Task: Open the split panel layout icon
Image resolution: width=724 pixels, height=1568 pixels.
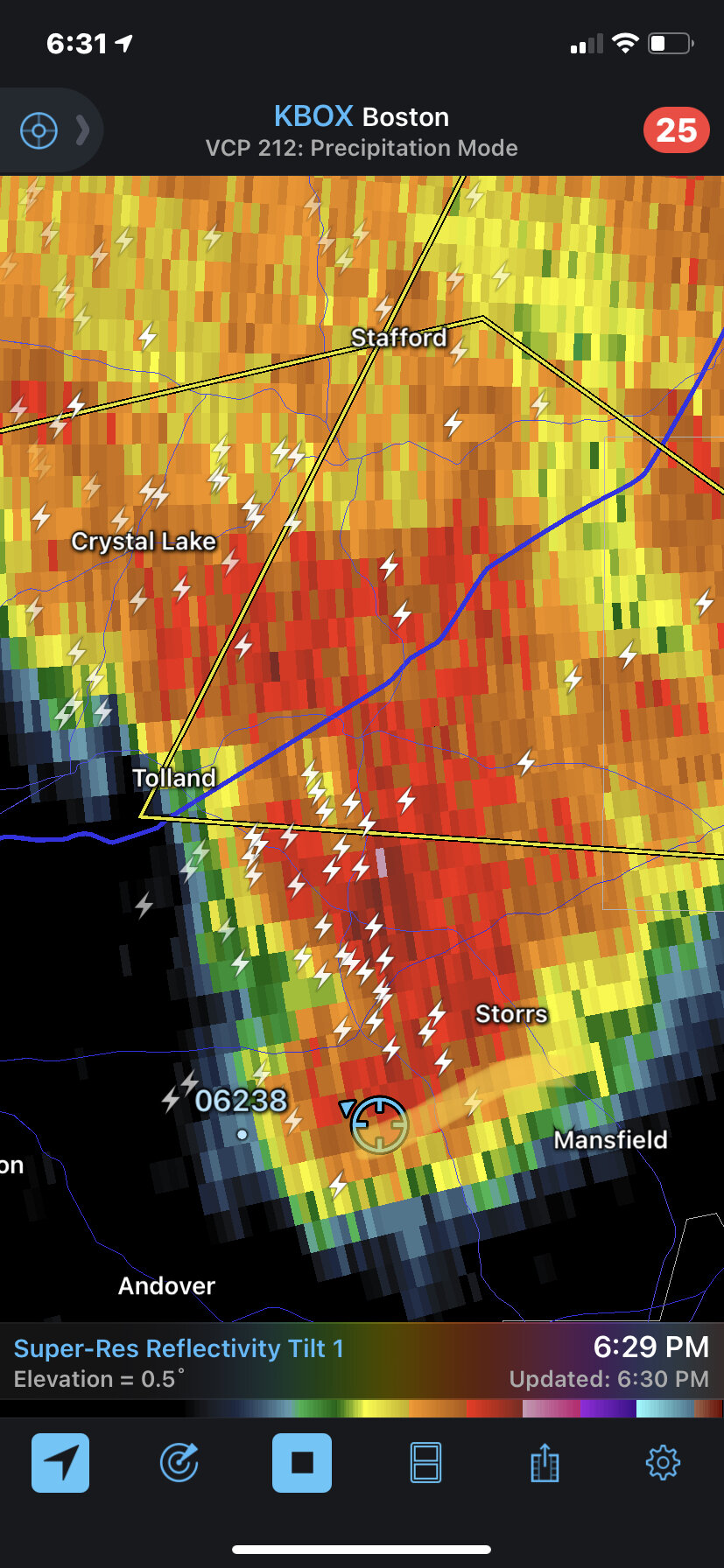Action: pos(425,1462)
